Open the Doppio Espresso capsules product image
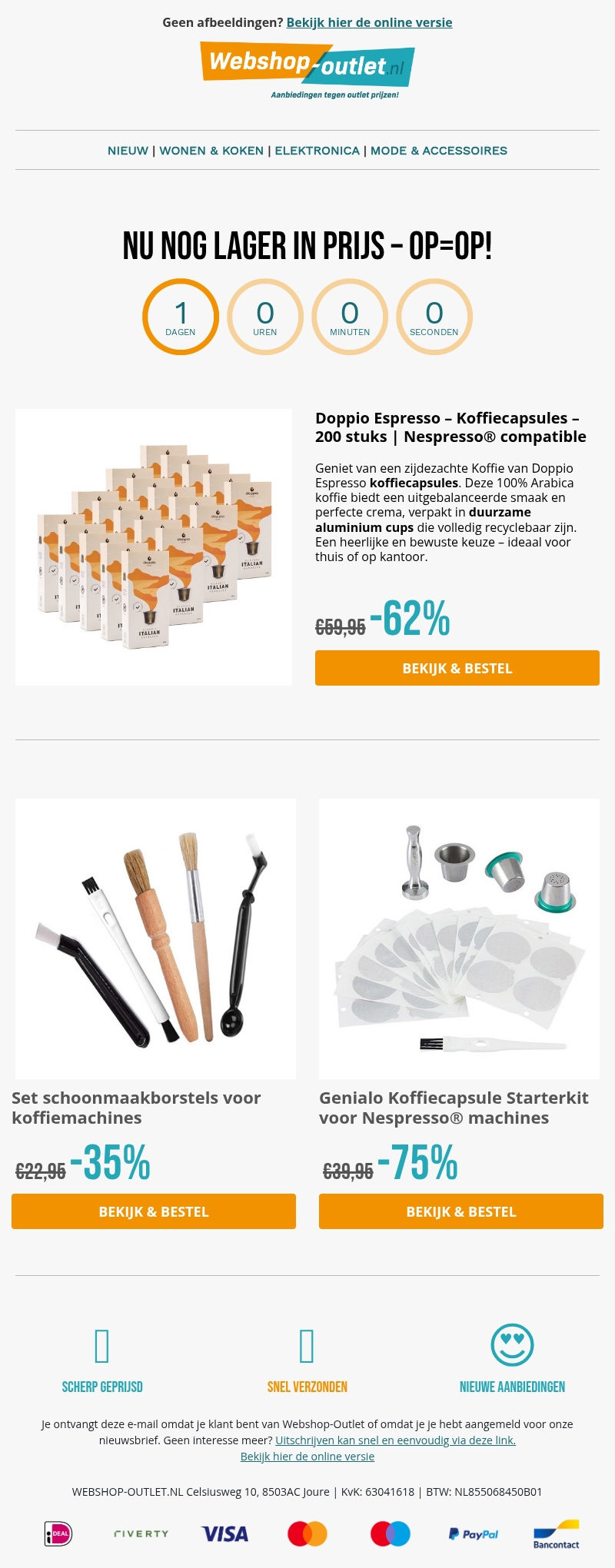Image resolution: width=615 pixels, height=1568 pixels. pos(154,546)
